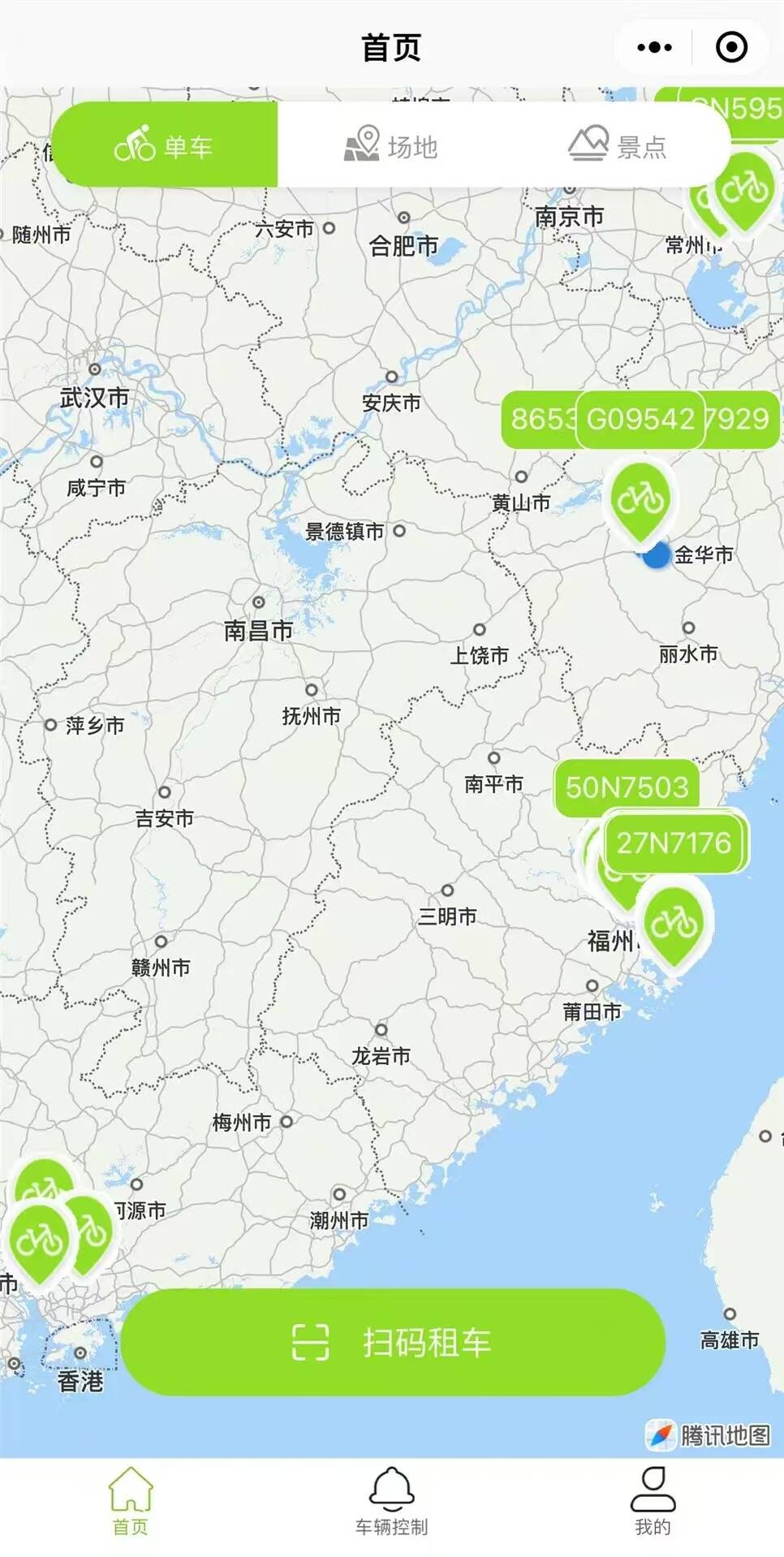This screenshot has height=1557, width=784.
Task: Select bike marker 50N7503
Action: pos(627,787)
